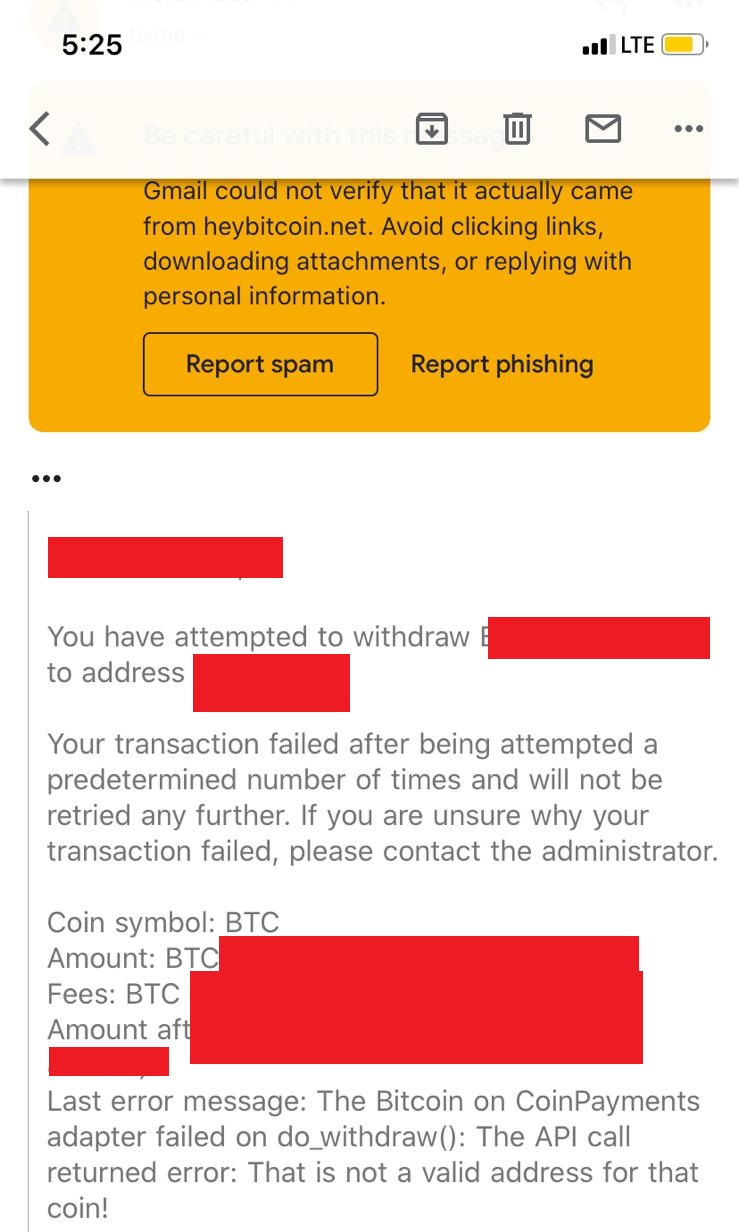Tap Report phishing

tap(502, 364)
